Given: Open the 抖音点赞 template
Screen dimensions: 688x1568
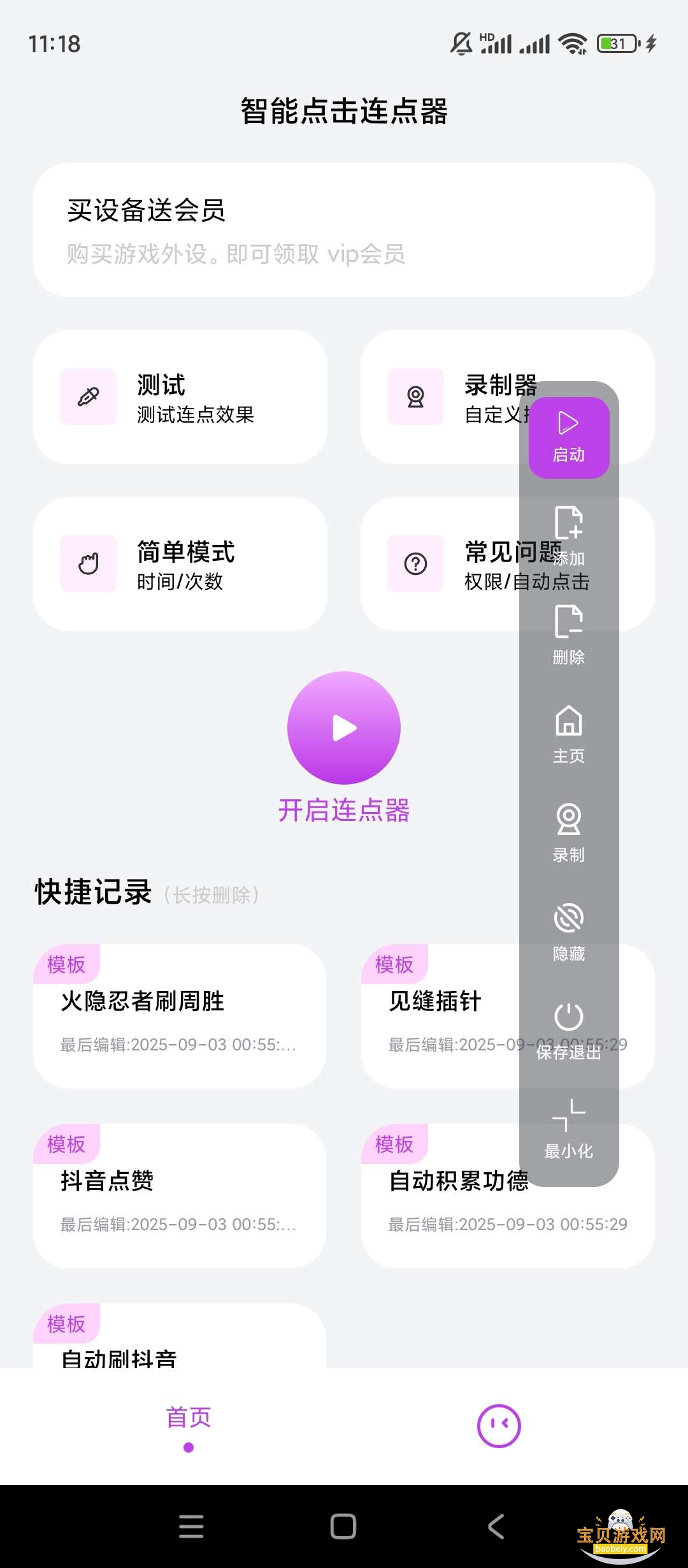Looking at the screenshot, I should 180,1196.
